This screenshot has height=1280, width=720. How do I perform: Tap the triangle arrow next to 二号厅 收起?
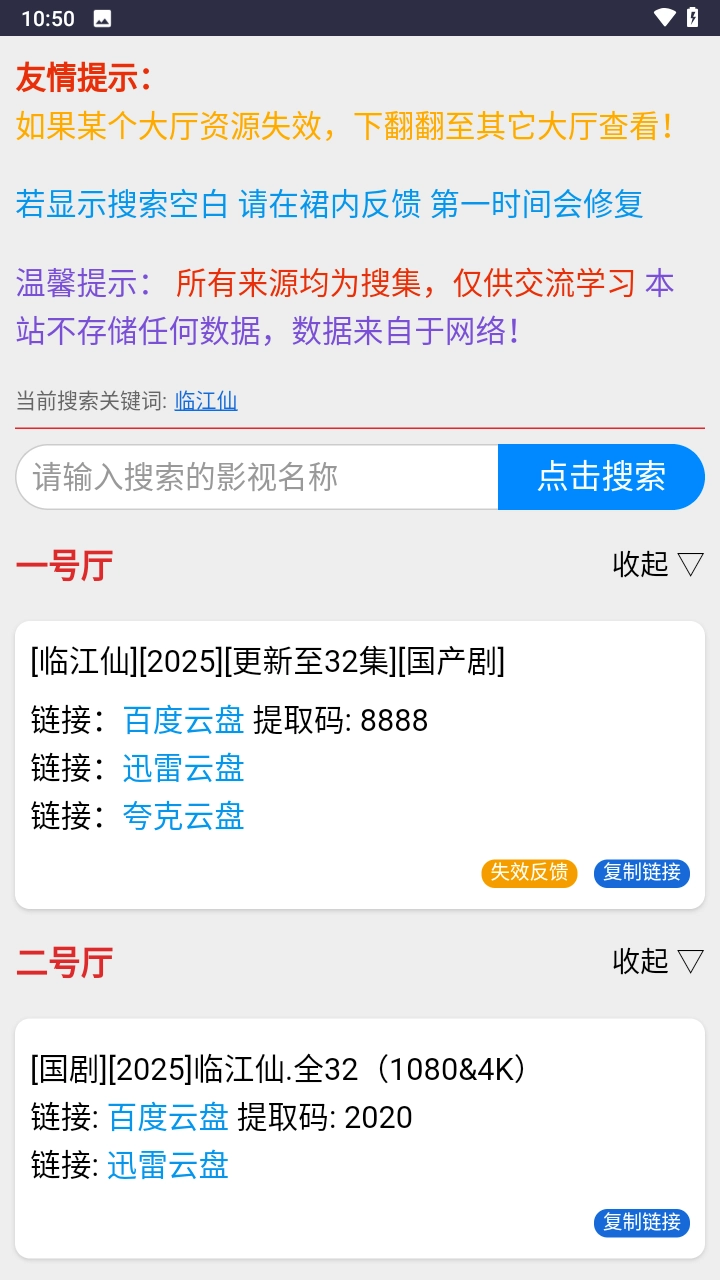click(690, 962)
